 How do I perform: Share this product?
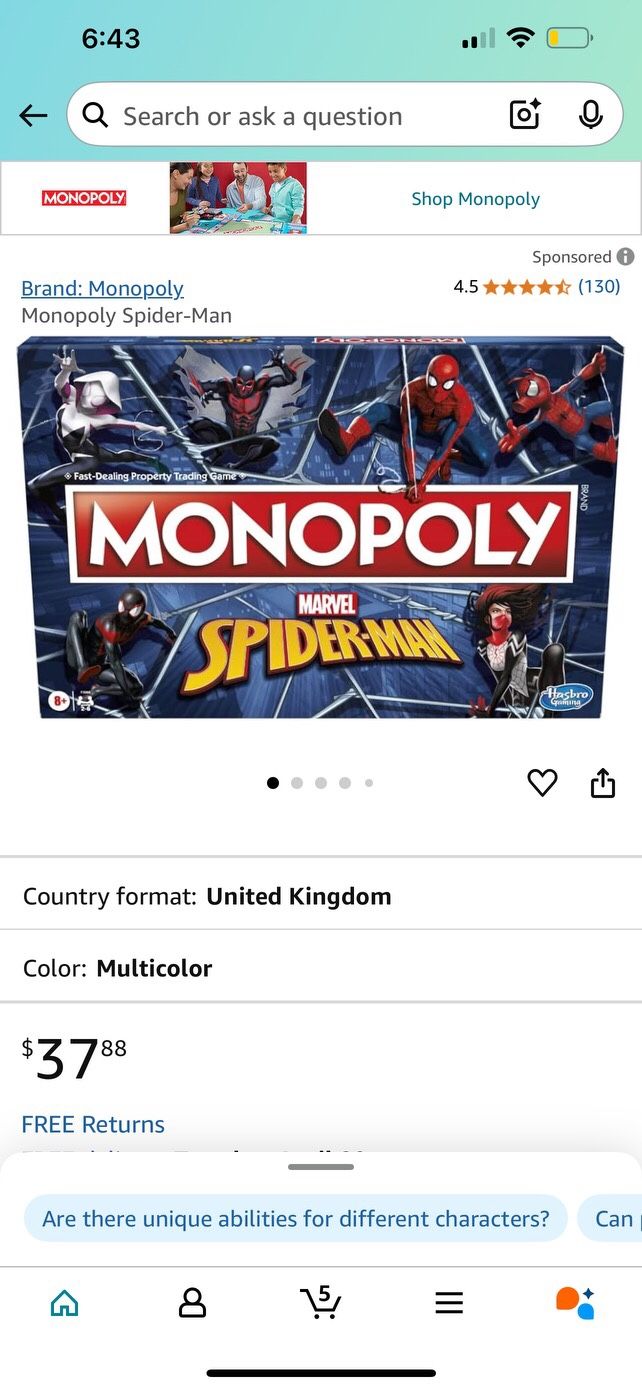pyautogui.click(x=602, y=783)
